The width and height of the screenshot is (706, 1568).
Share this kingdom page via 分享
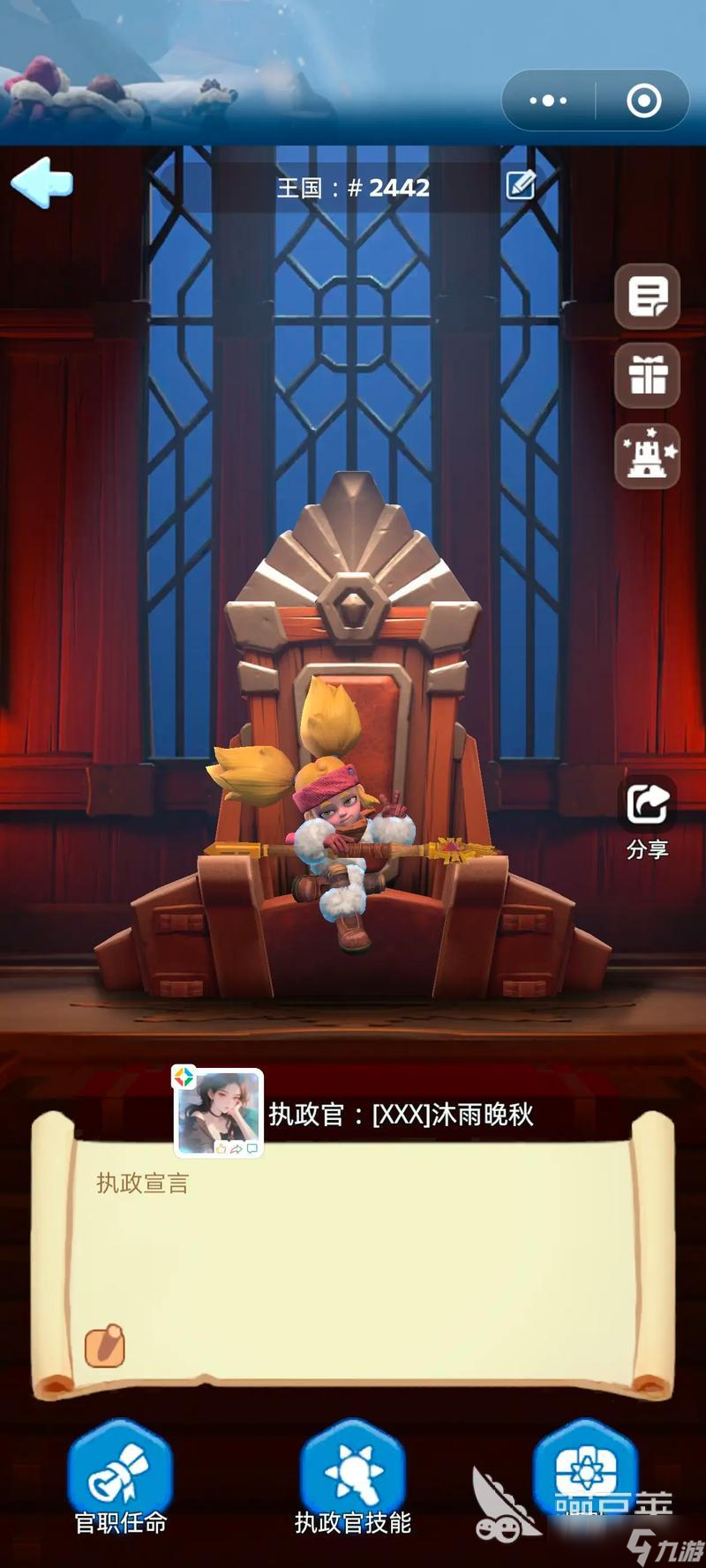pyautogui.click(x=647, y=817)
